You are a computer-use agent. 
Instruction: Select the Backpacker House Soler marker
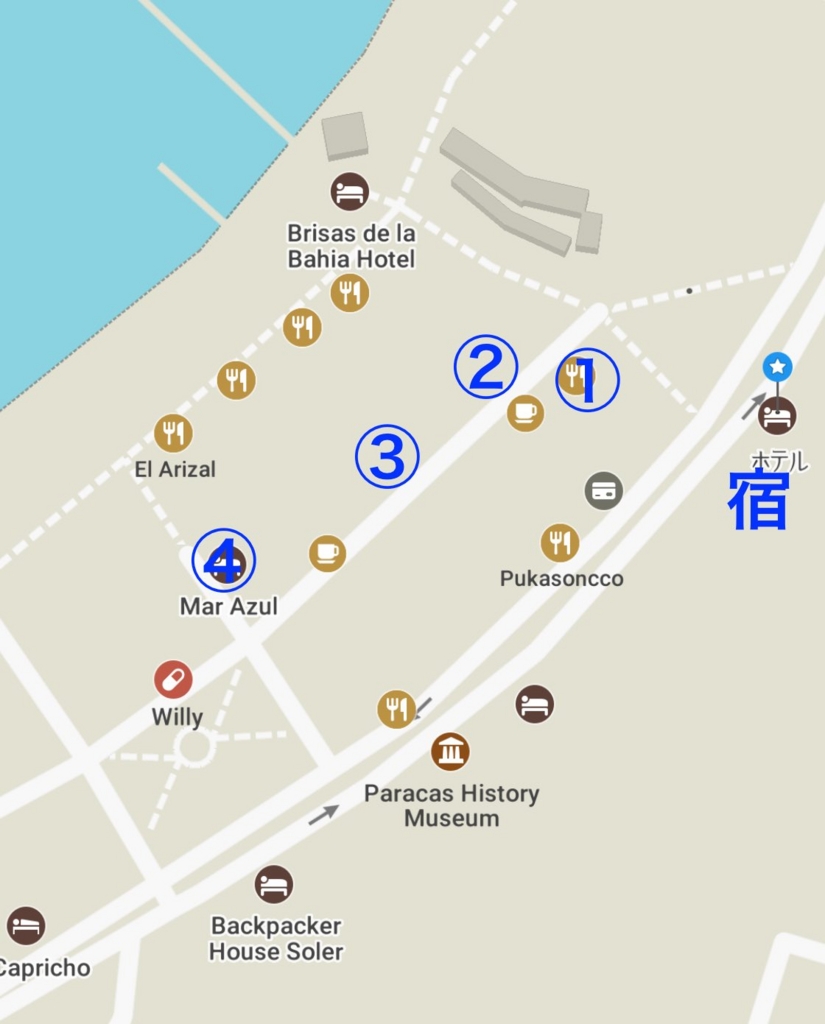tap(274, 884)
